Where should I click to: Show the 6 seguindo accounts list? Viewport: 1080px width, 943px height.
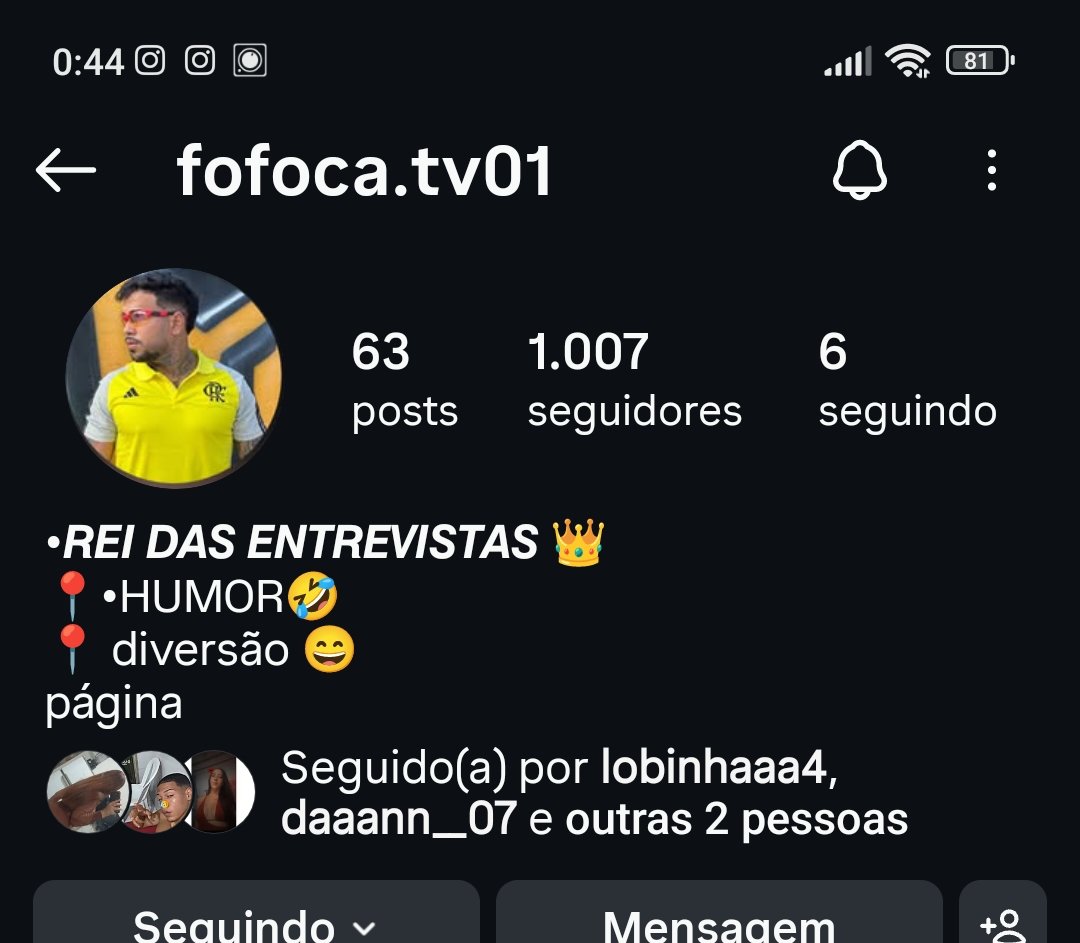pyautogui.click(x=907, y=381)
